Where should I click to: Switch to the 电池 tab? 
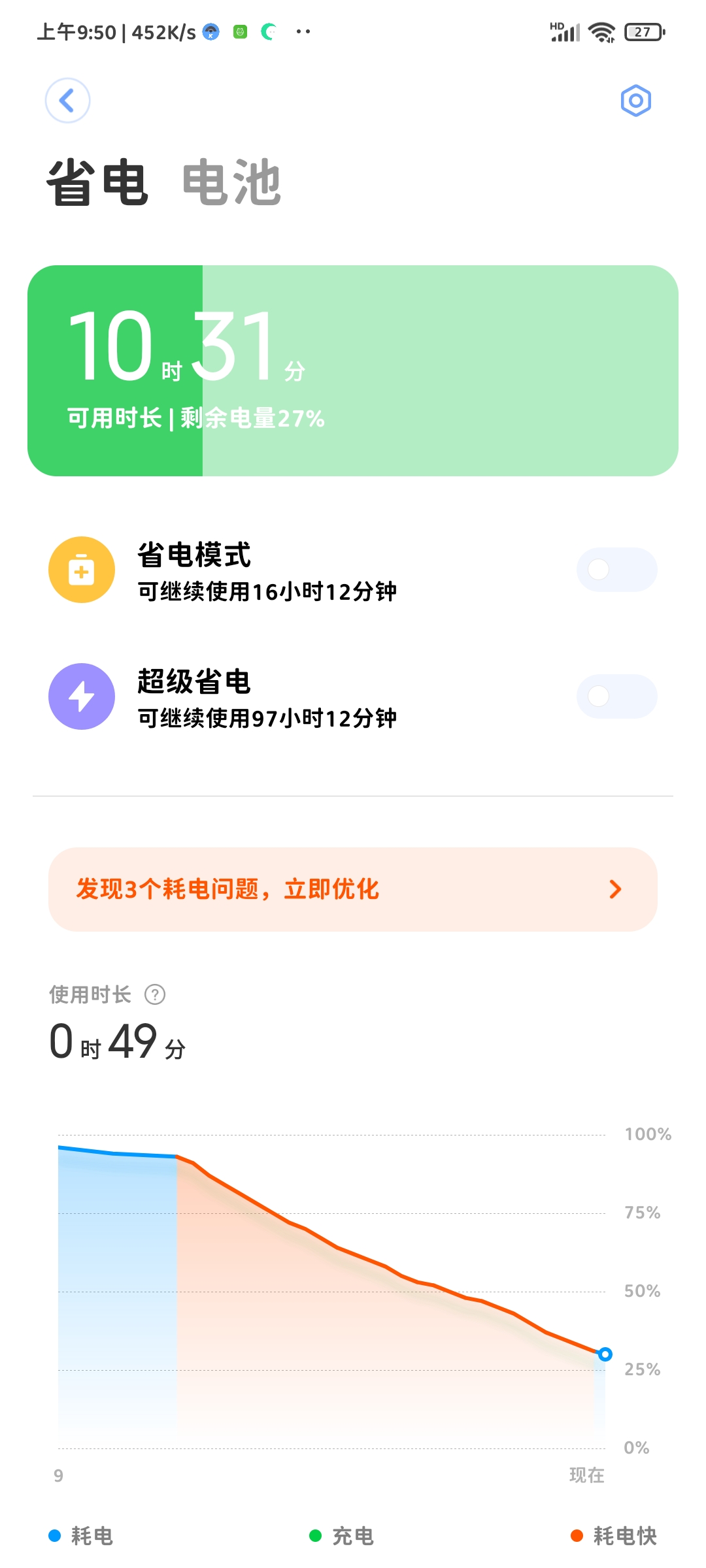(231, 183)
